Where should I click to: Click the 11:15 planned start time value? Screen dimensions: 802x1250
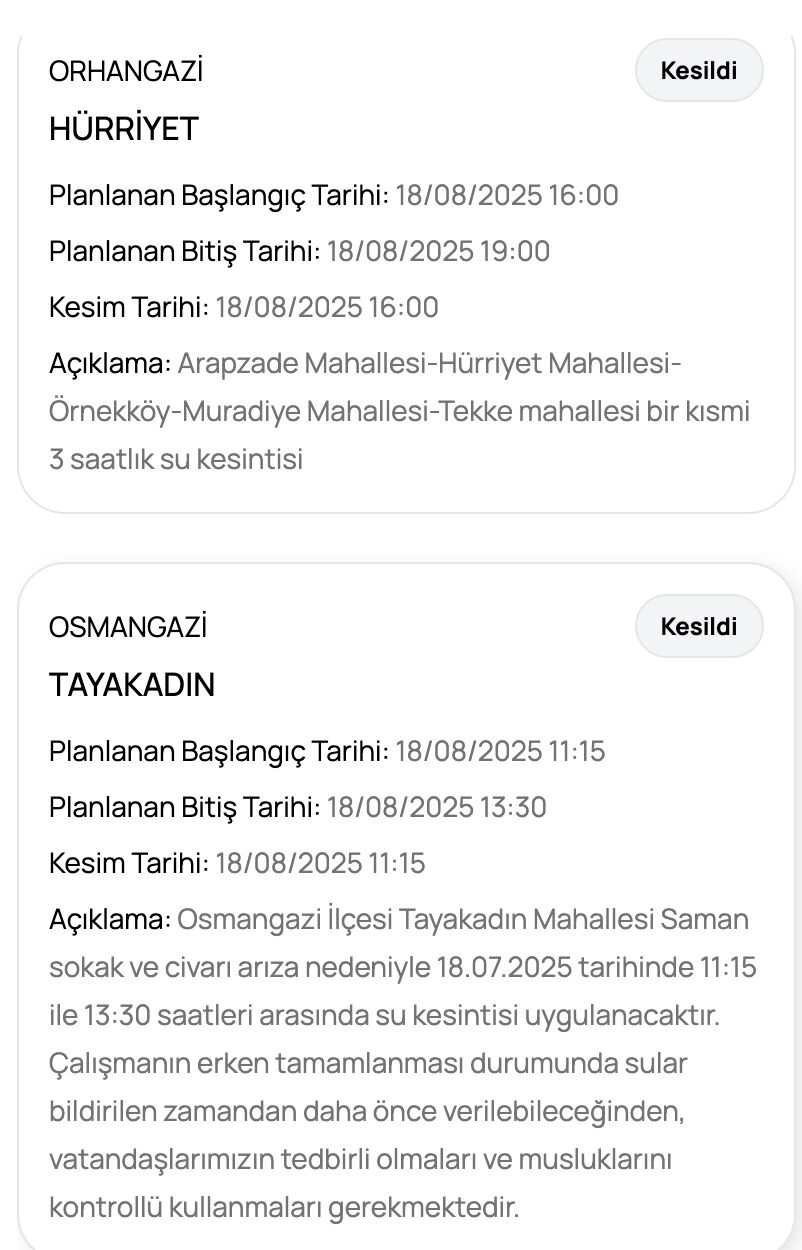[577, 751]
